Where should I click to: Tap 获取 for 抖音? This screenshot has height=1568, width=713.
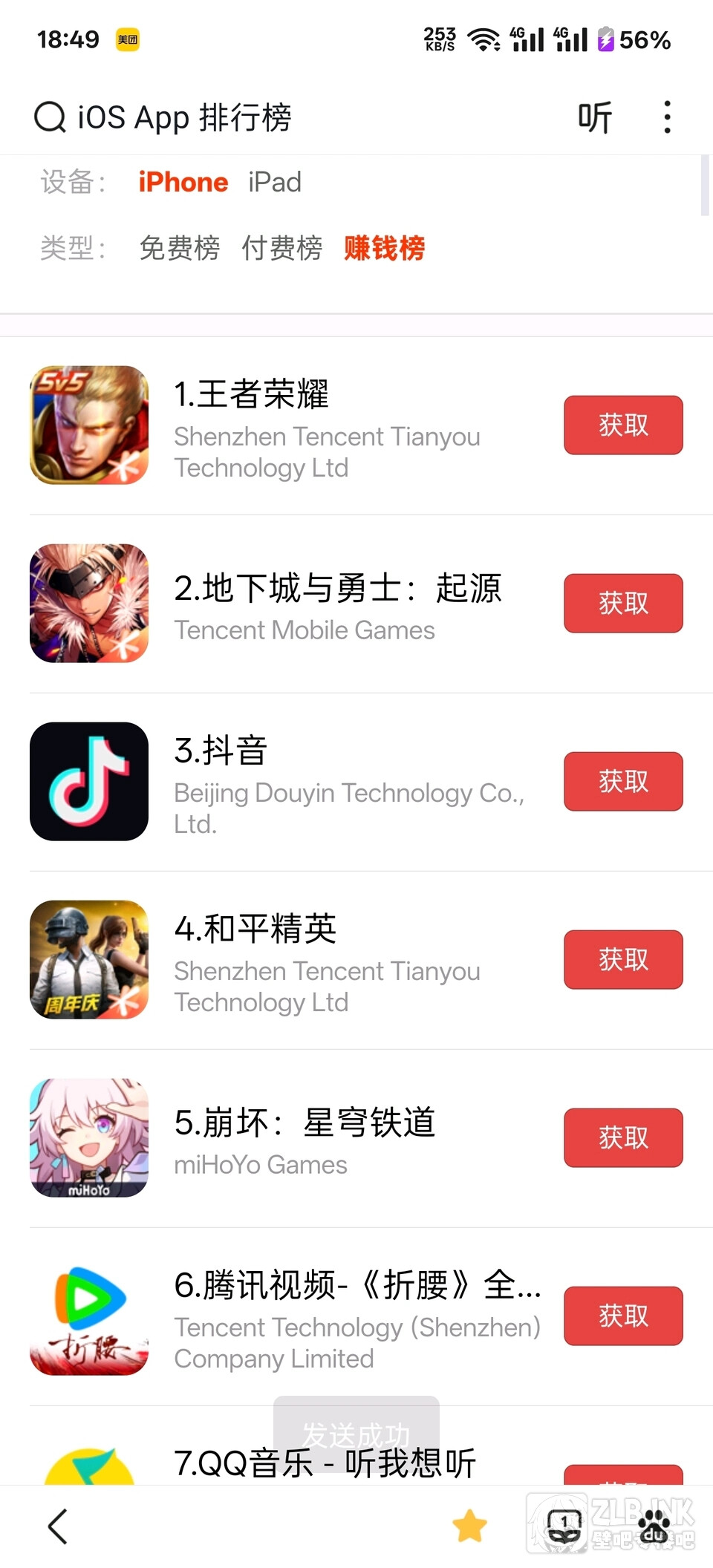pos(622,781)
